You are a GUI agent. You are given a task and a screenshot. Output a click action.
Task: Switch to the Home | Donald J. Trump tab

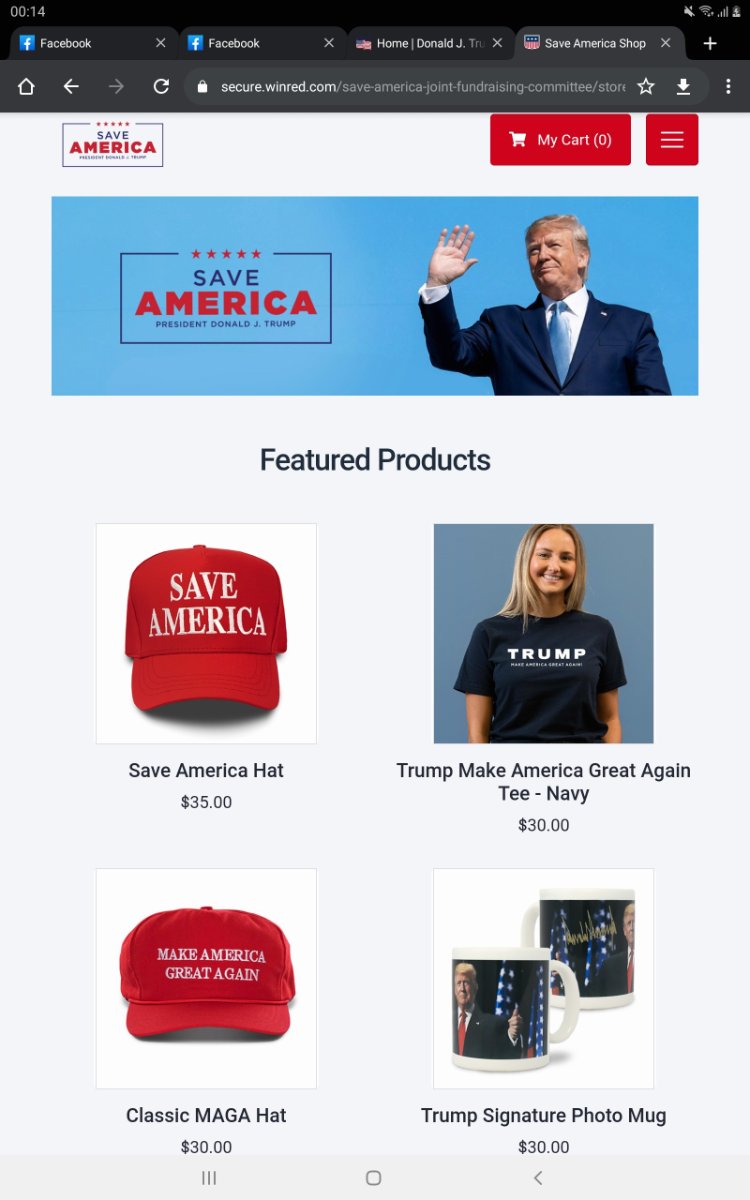[420, 43]
